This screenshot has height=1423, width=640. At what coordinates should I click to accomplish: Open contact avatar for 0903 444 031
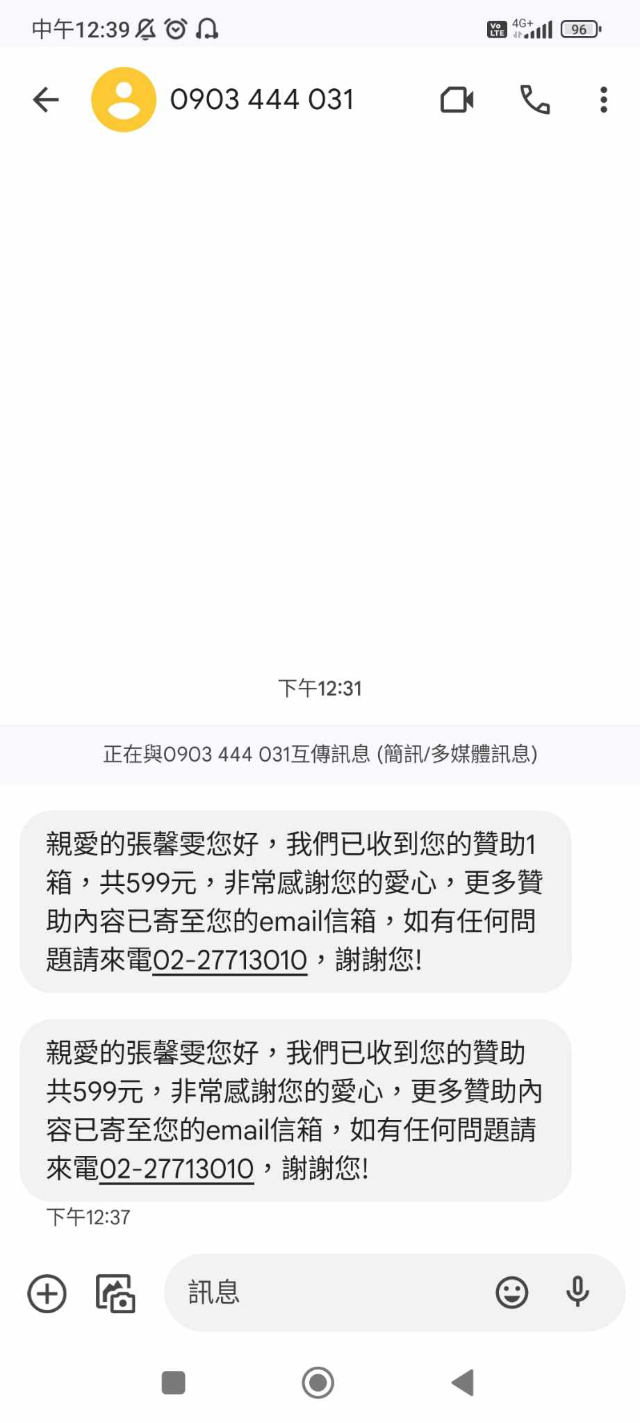click(x=123, y=99)
